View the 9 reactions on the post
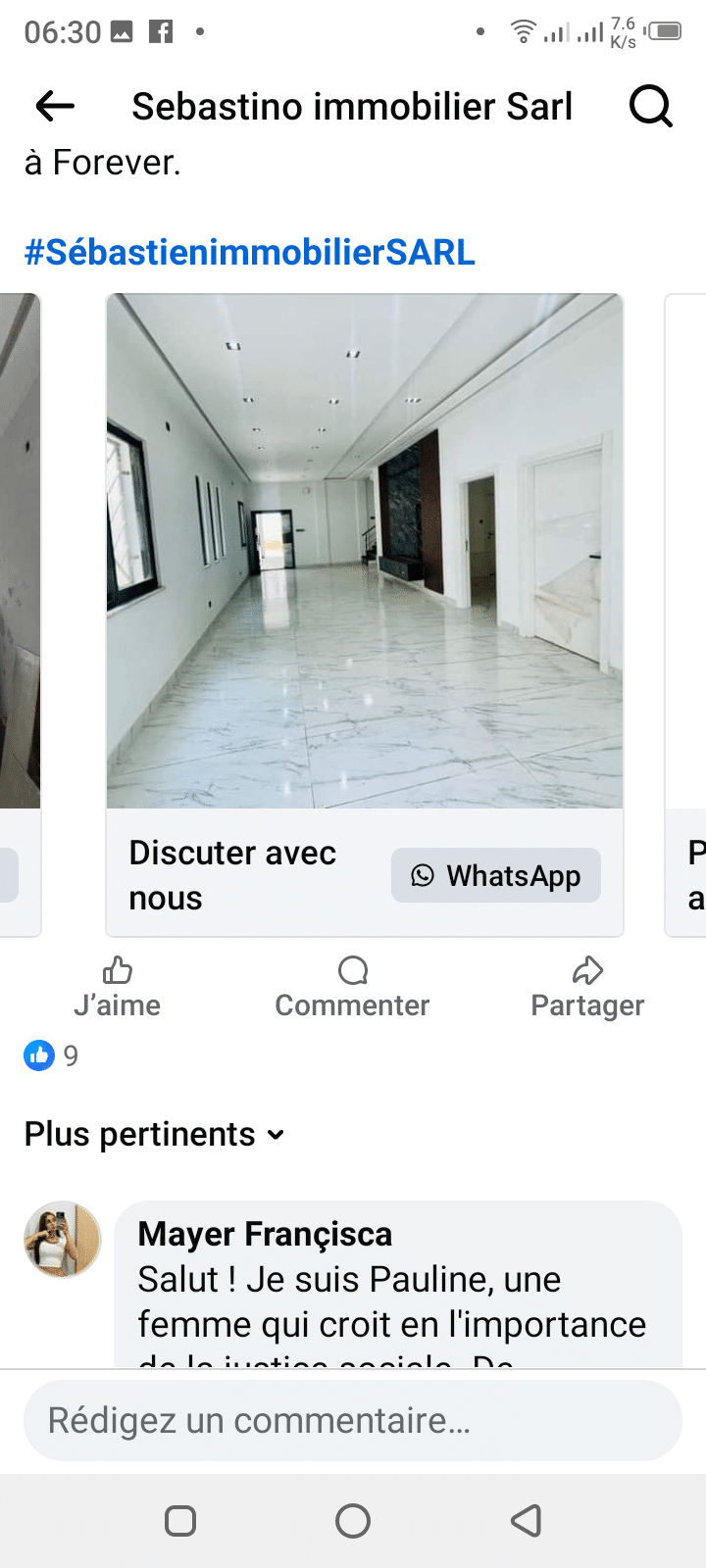The width and height of the screenshot is (706, 1568). tap(51, 1055)
